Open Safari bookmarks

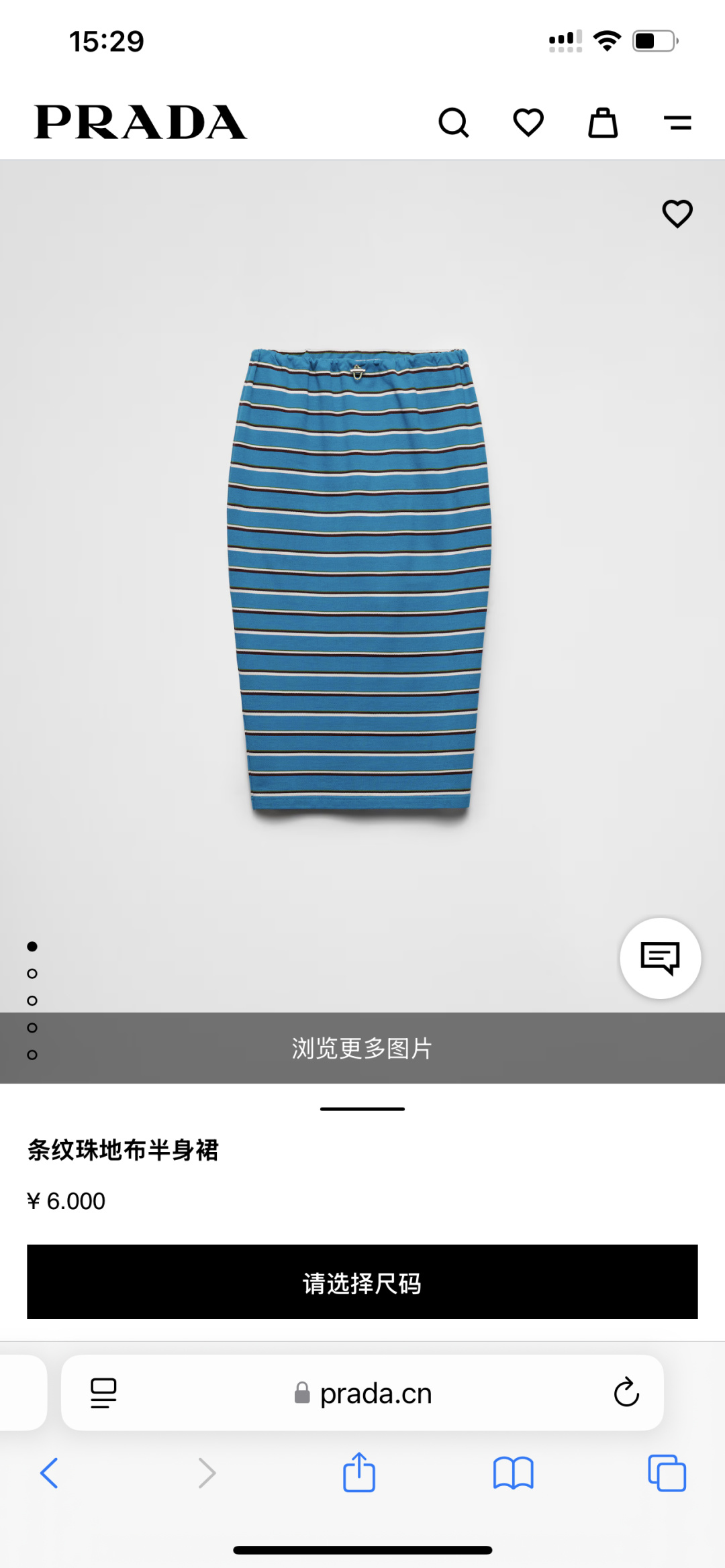(x=513, y=1473)
